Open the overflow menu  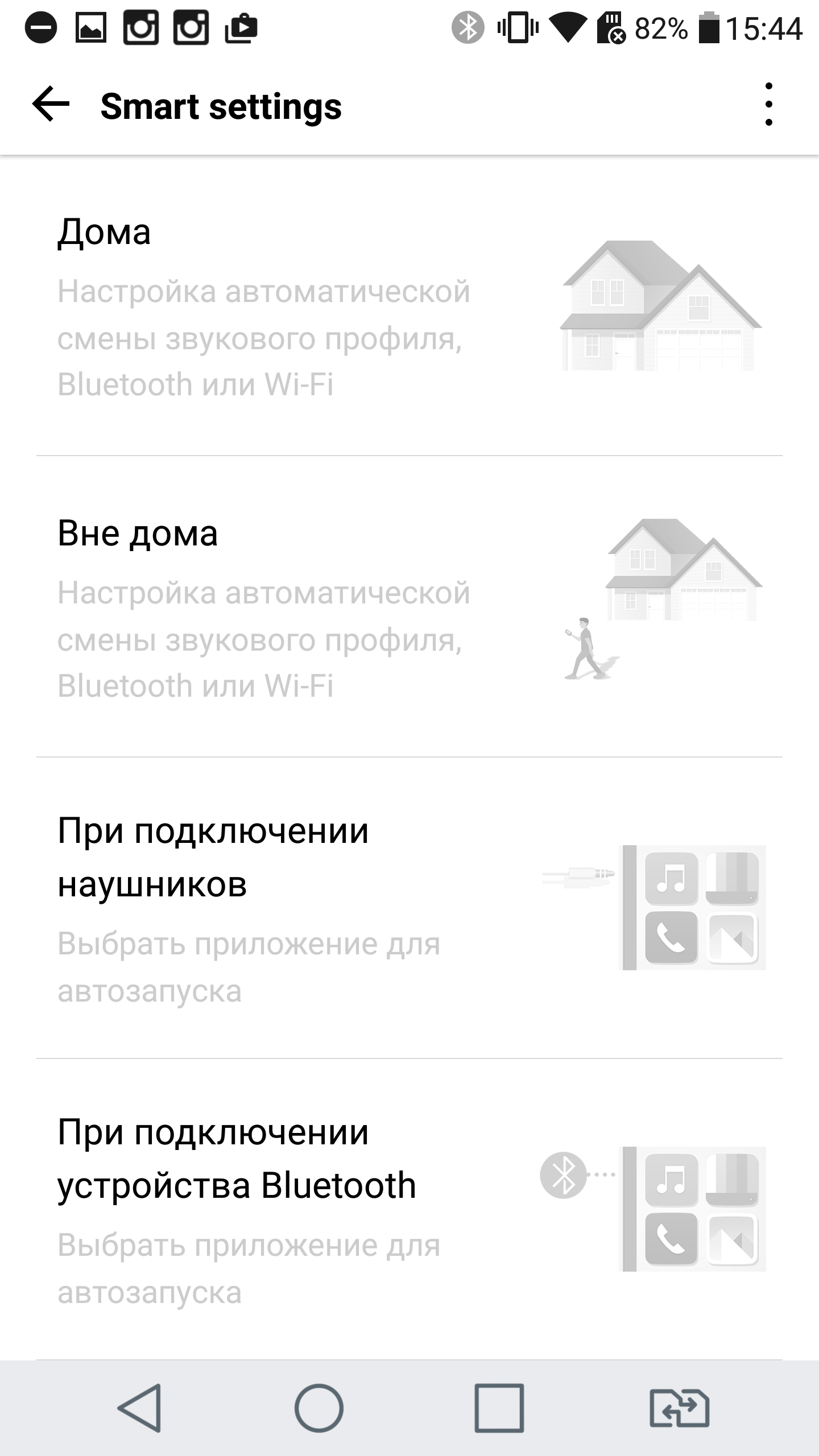(x=769, y=105)
